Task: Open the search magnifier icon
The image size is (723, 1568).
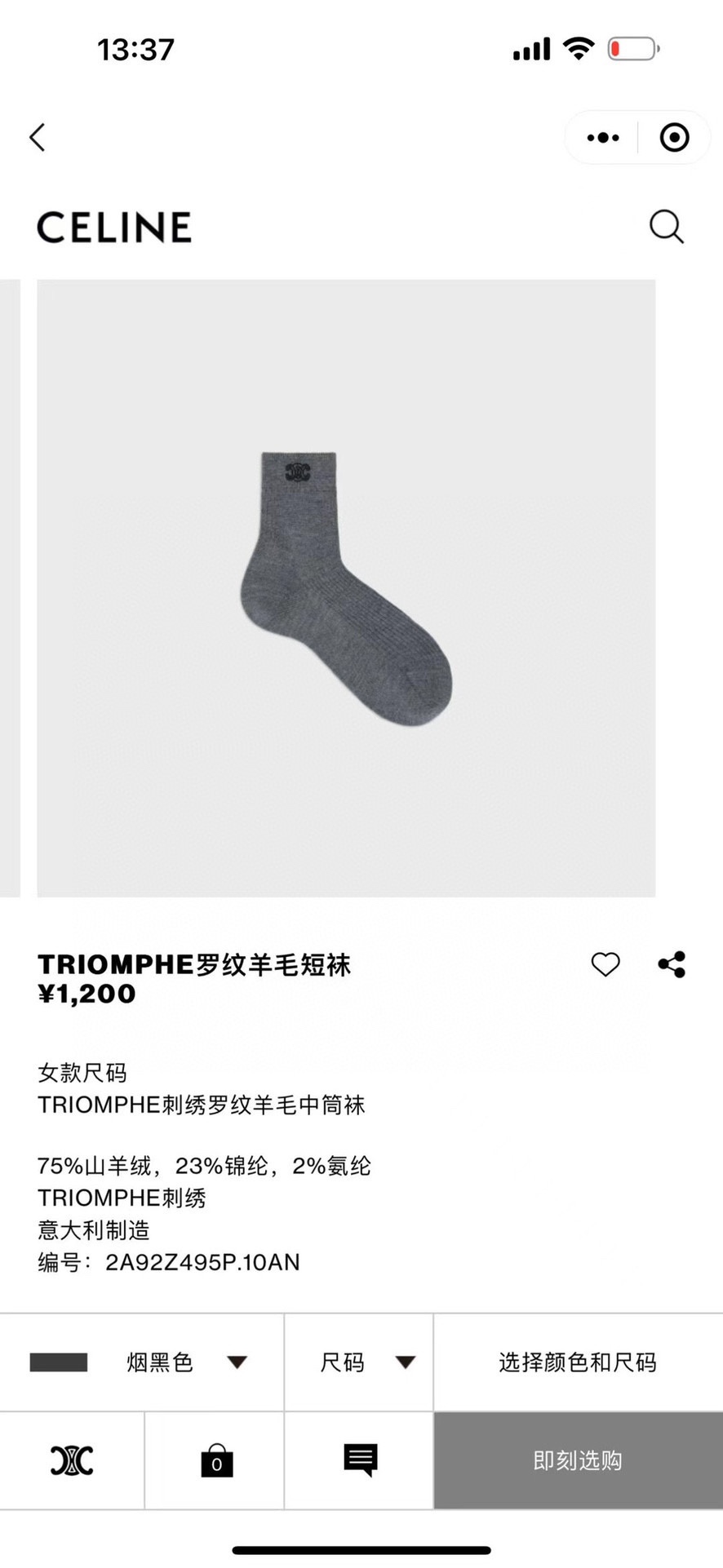Action: (666, 227)
